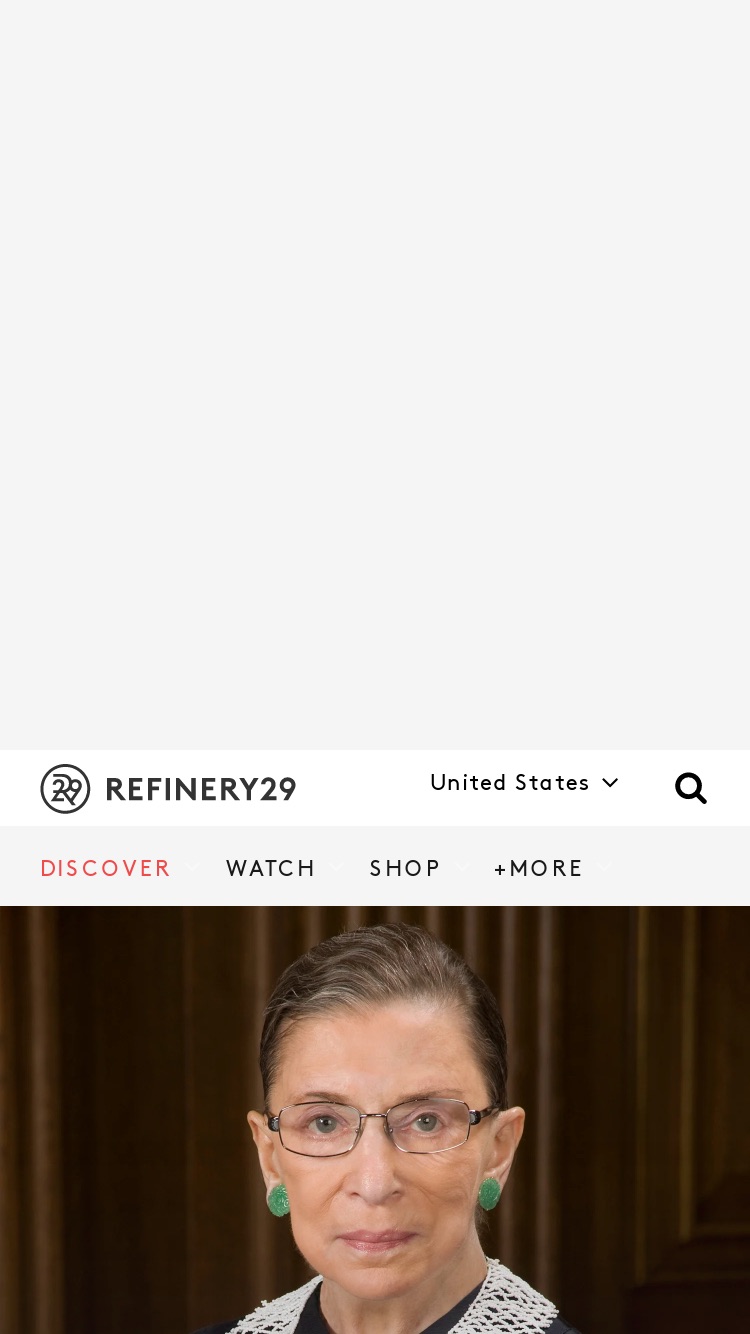The image size is (750, 1334).
Task: Expand the +More menu
Action: pyautogui.click(x=538, y=868)
